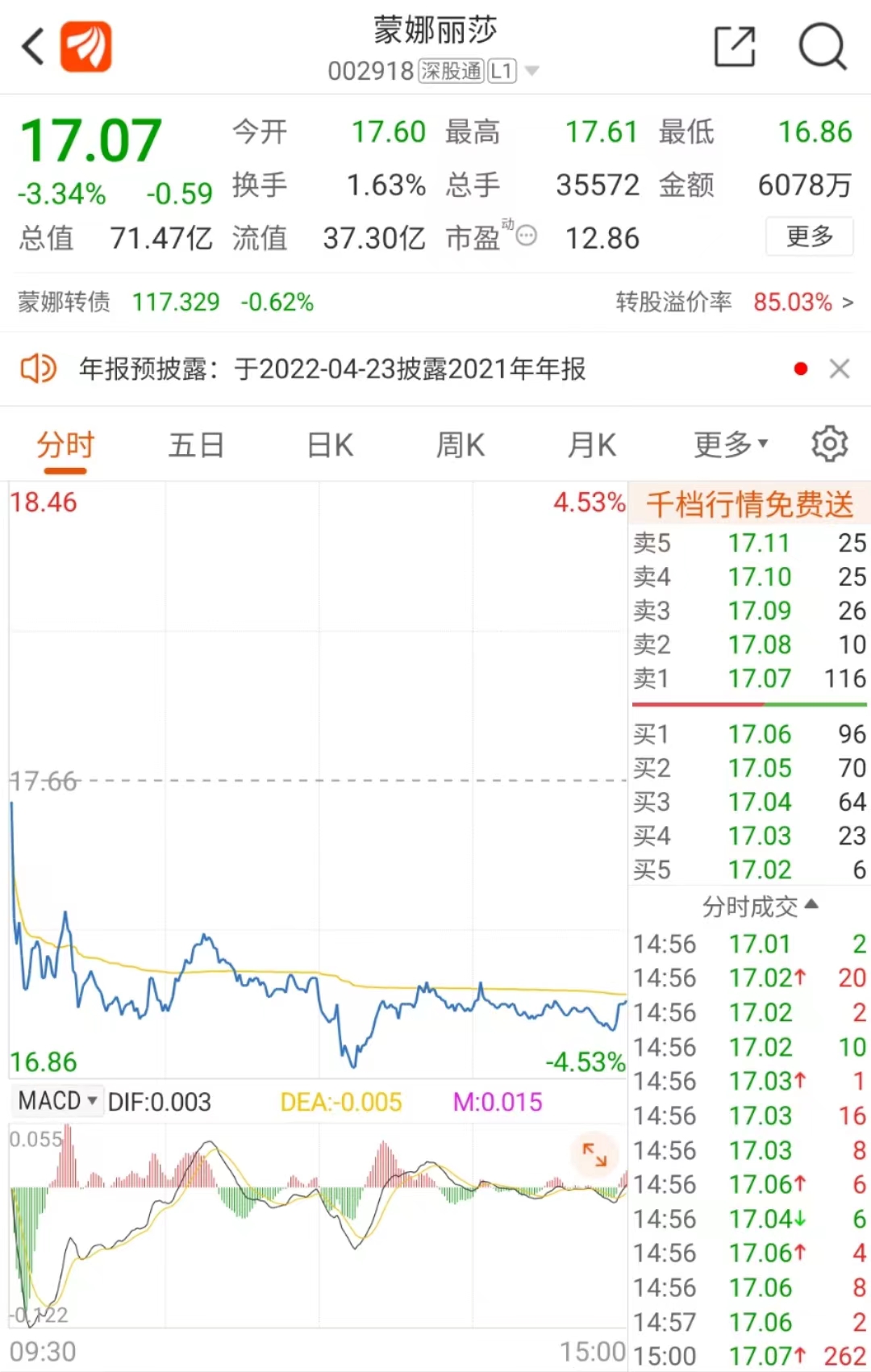Select the 分时 chart tab
Screen dimensions: 871x1372
tap(65, 444)
